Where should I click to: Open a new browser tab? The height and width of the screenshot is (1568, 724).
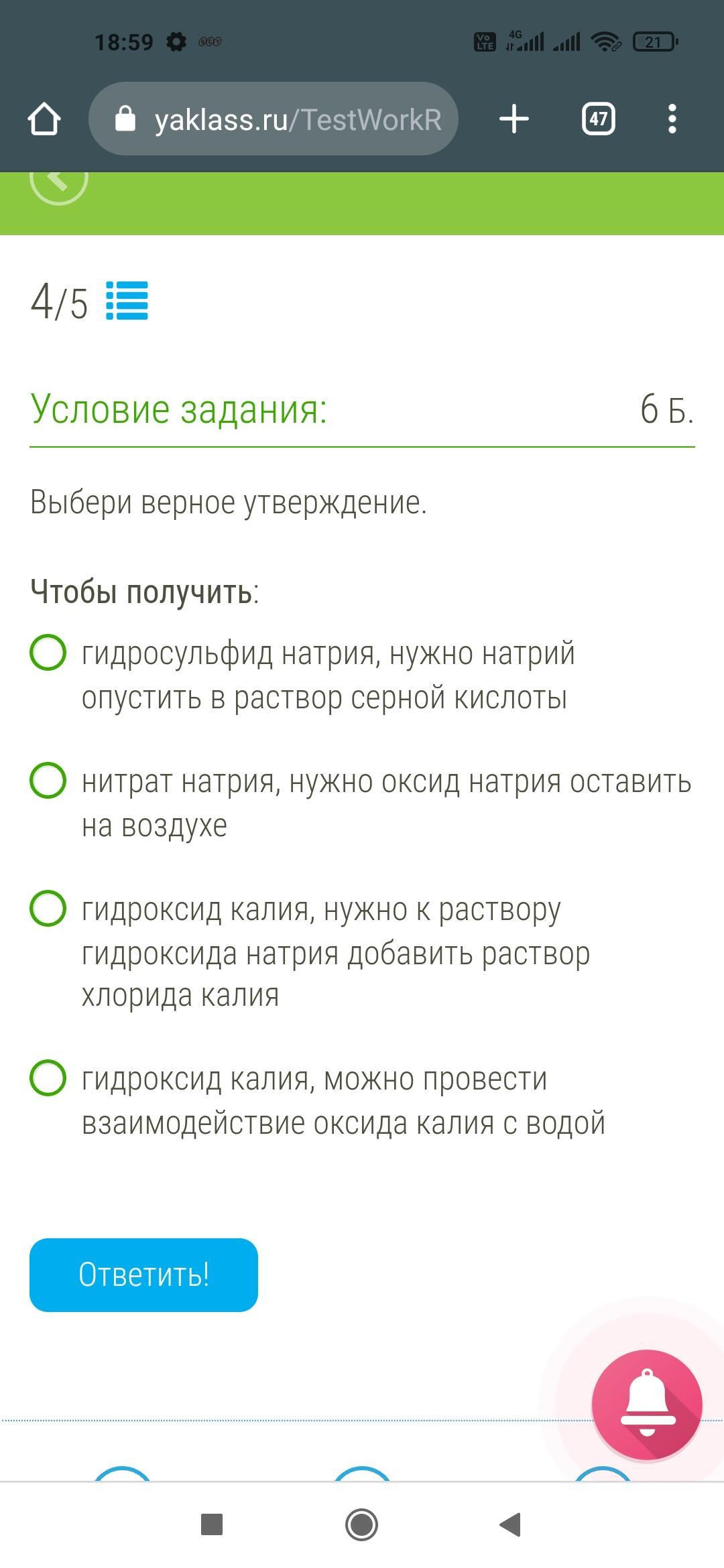514,119
